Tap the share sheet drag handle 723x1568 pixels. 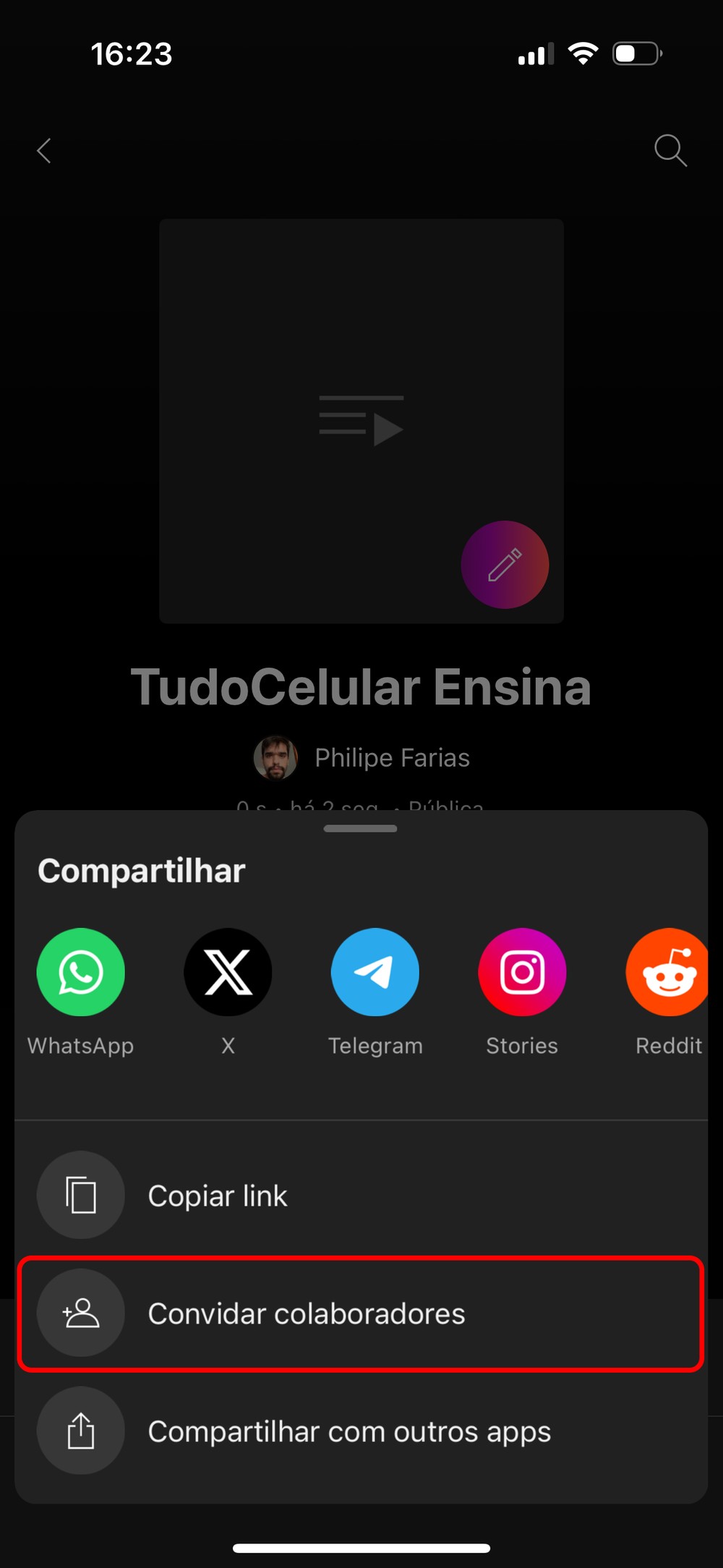360,829
